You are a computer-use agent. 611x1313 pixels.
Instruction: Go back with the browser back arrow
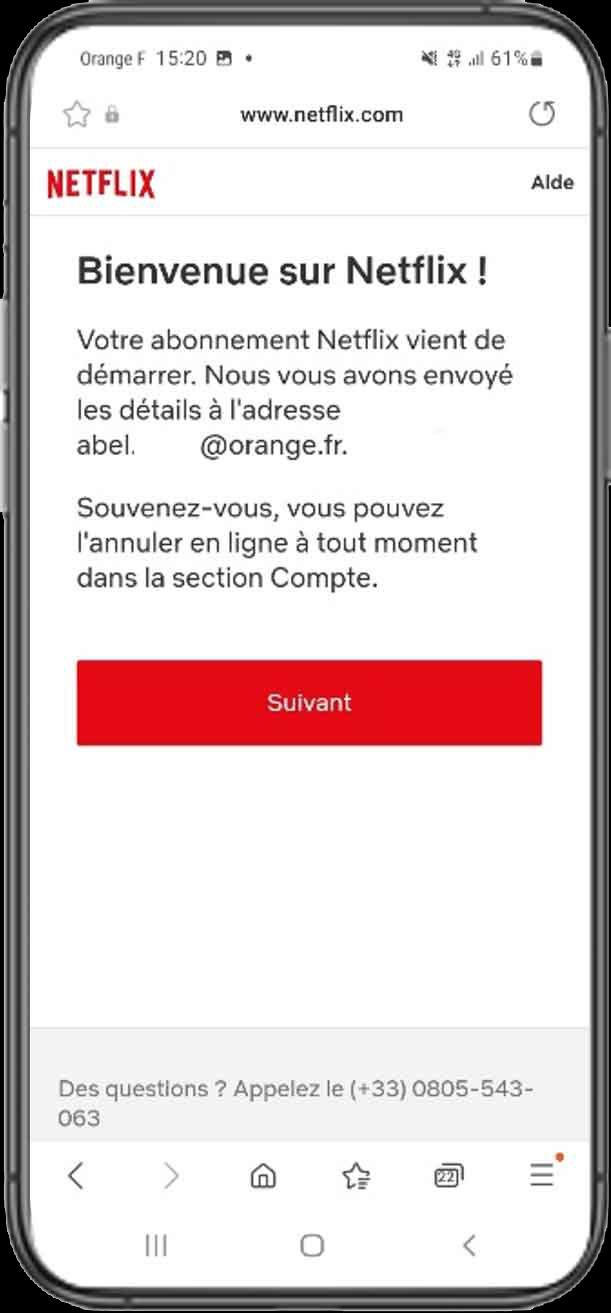76,1176
